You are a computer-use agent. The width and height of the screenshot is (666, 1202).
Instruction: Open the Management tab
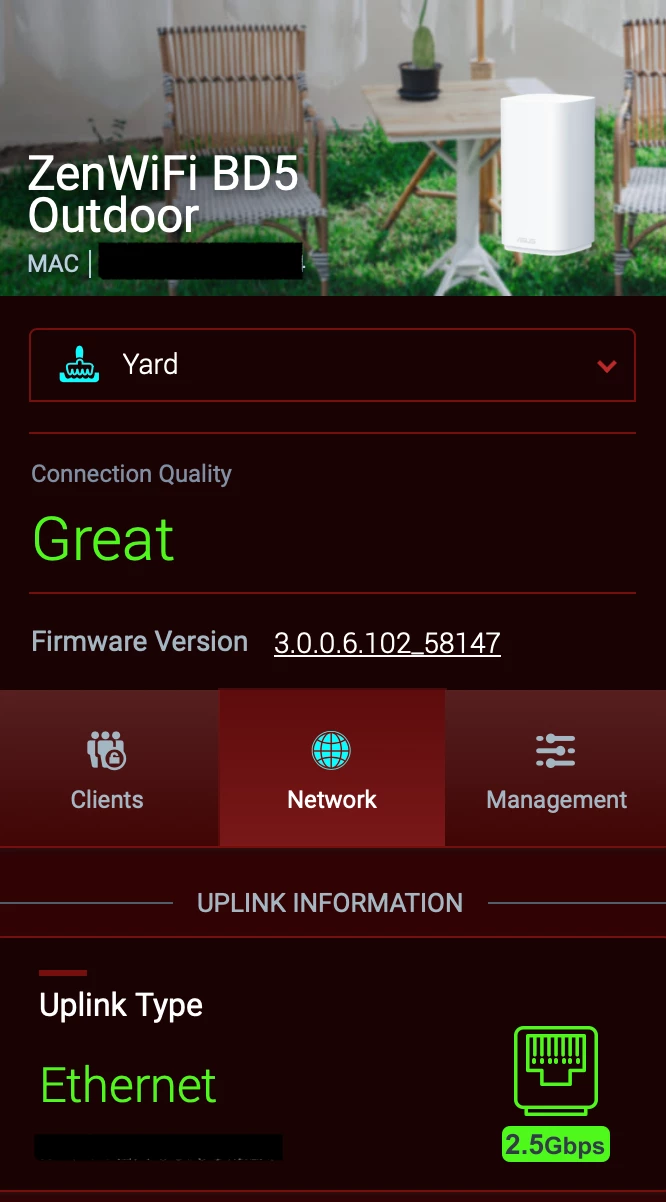tap(556, 768)
